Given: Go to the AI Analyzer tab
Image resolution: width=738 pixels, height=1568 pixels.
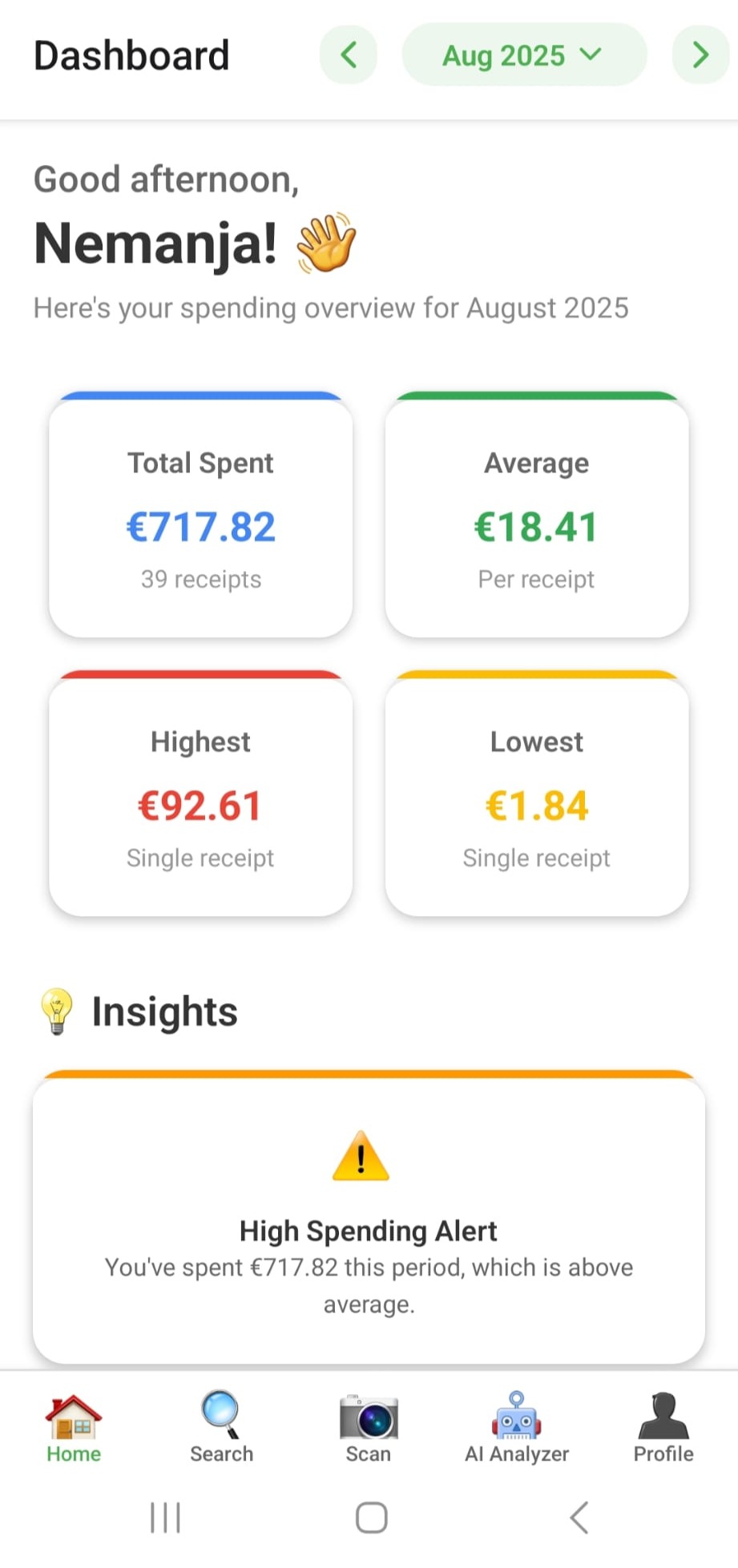Looking at the screenshot, I should 517,1428.
